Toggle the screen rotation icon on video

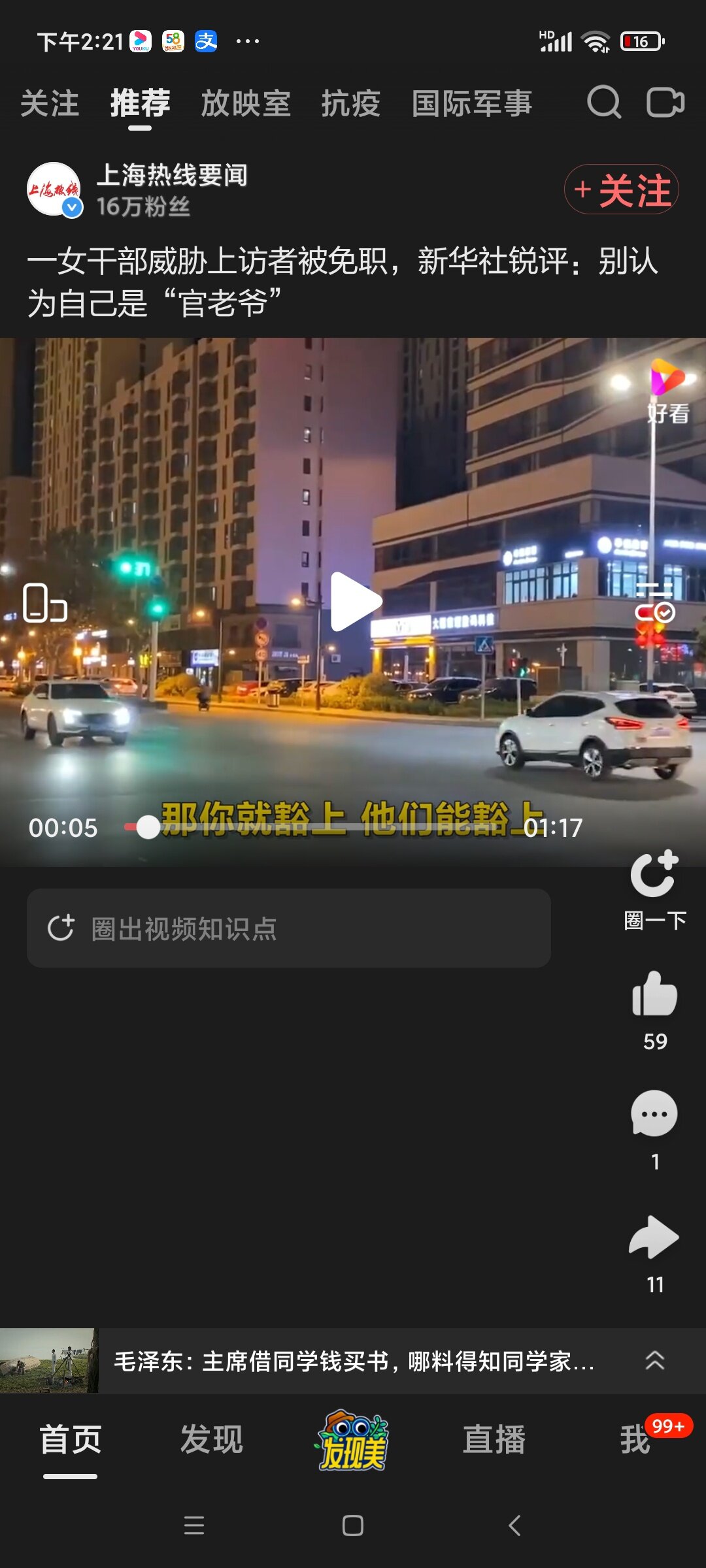tap(44, 602)
